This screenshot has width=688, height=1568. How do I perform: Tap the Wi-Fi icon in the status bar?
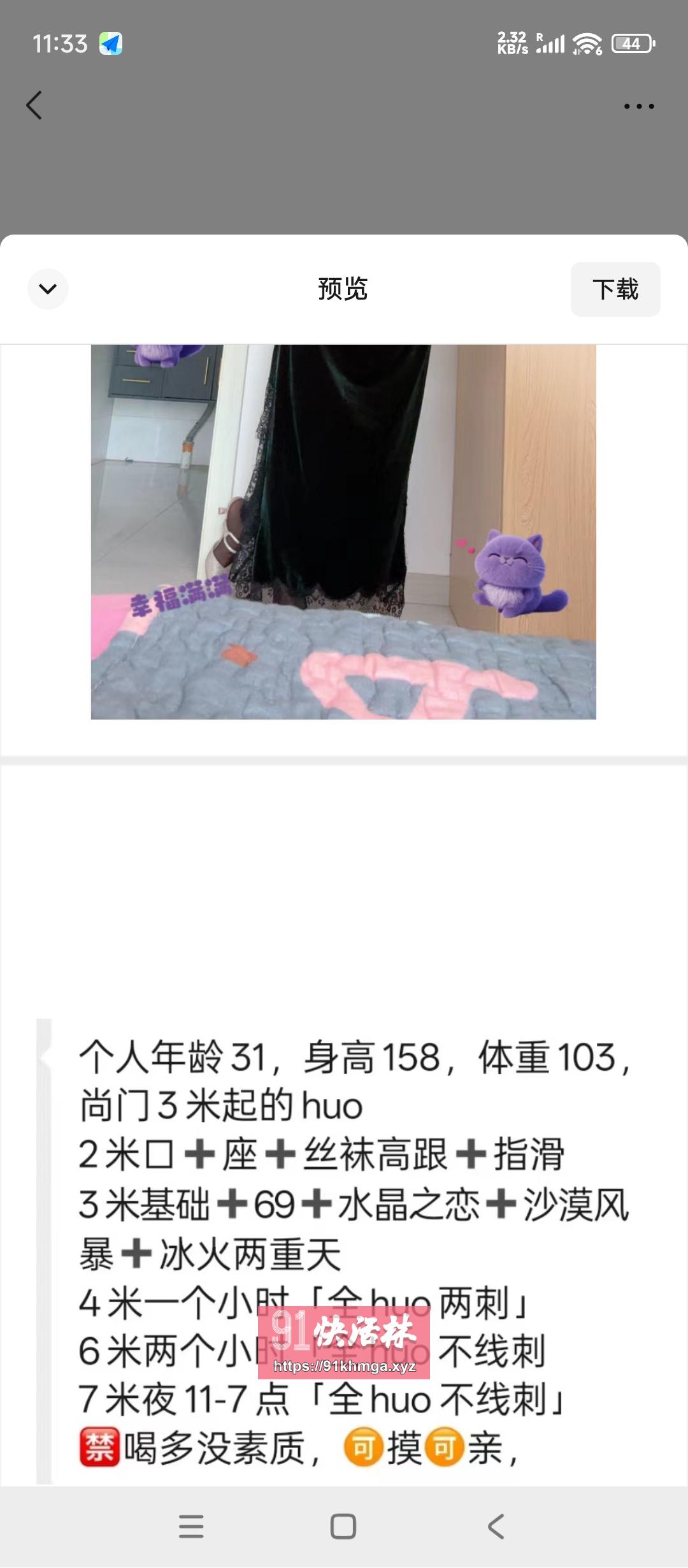590,43
